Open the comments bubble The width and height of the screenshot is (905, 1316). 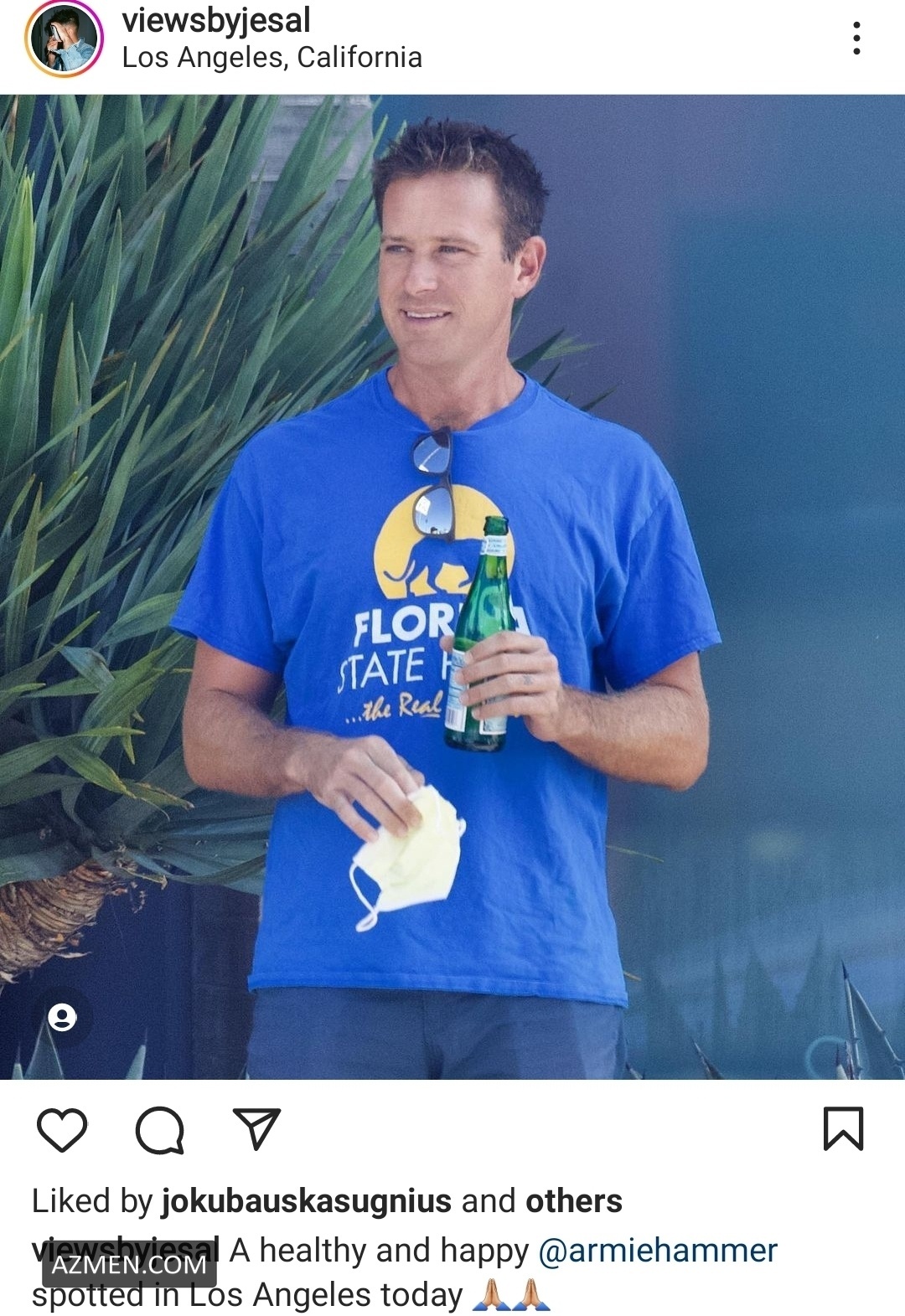click(x=159, y=1129)
